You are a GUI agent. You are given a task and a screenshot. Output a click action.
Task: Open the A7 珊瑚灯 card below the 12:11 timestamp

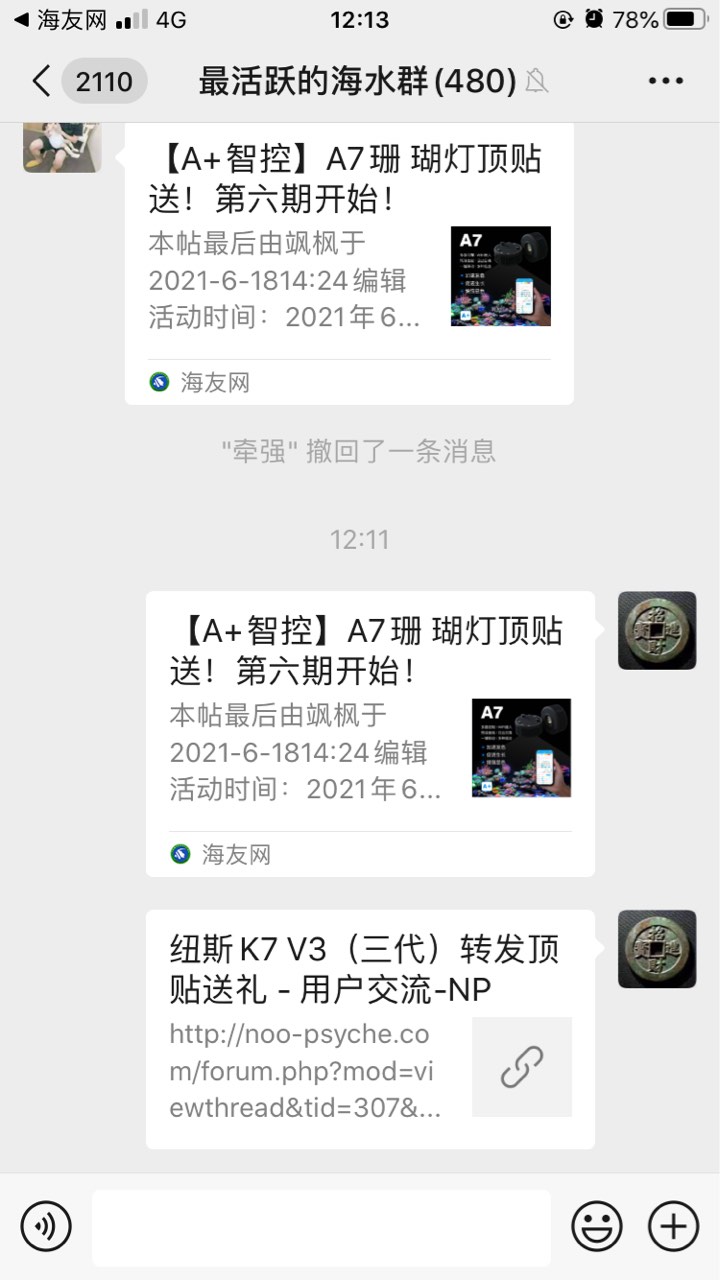pyautogui.click(x=370, y=732)
